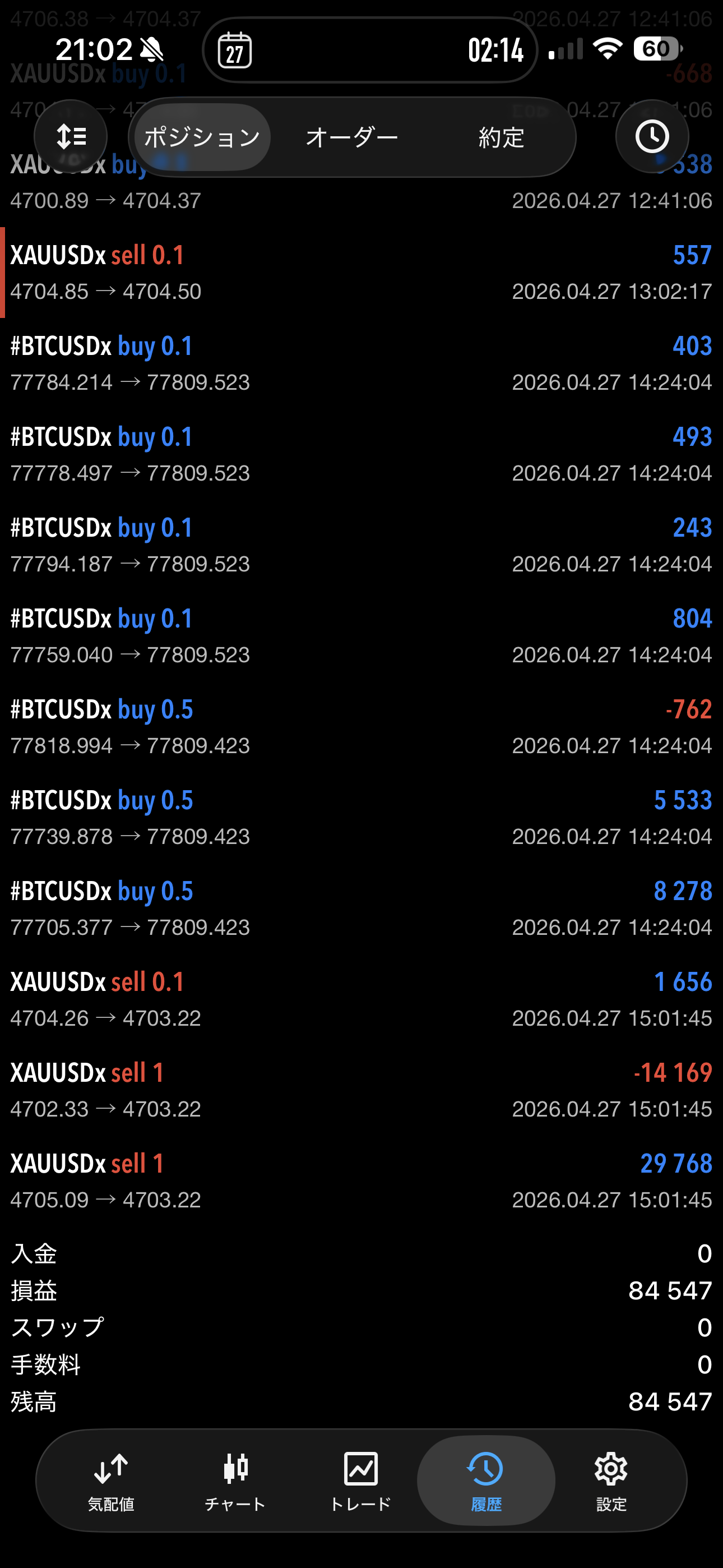Switch to the オーダー tab

coord(352,137)
